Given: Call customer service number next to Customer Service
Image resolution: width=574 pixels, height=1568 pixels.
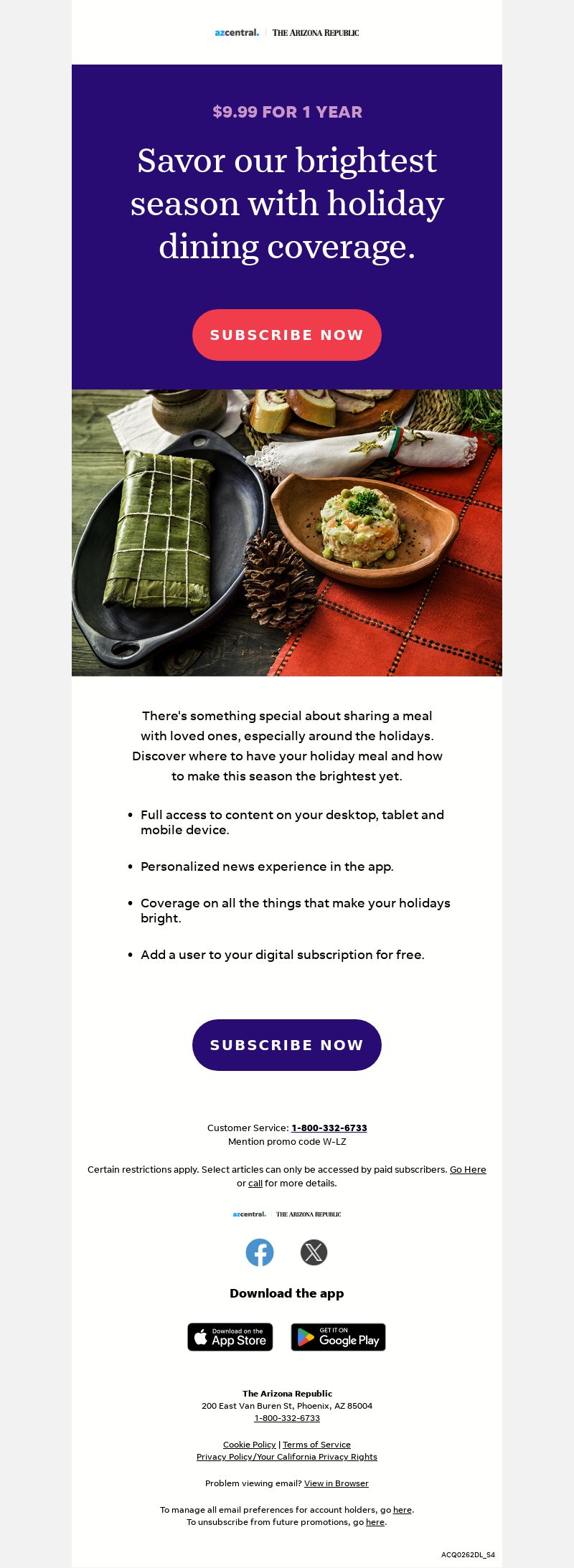Looking at the screenshot, I should point(329,1128).
